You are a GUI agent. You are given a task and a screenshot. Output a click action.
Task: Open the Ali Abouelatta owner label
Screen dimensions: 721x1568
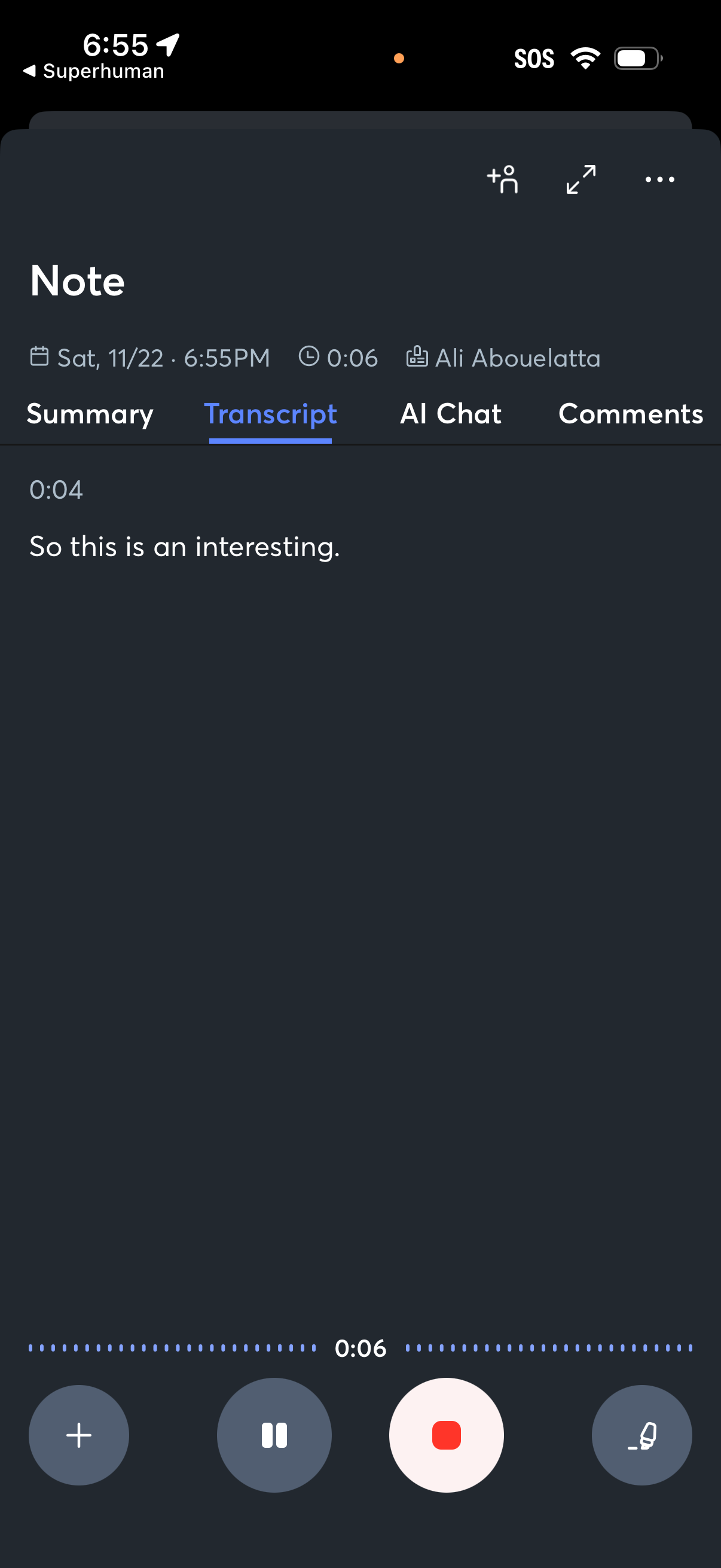504,358
